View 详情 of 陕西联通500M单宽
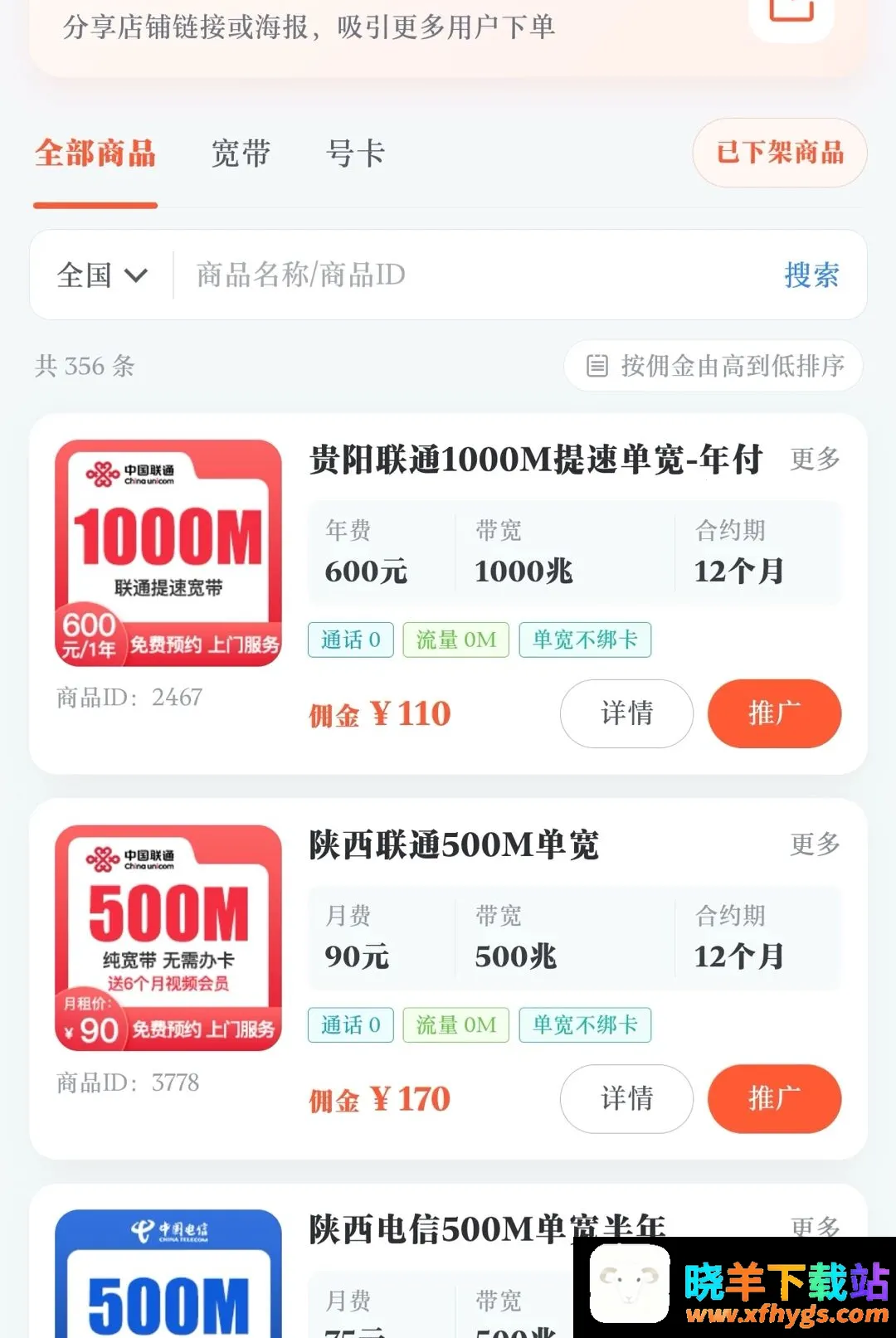The width and height of the screenshot is (896, 1338). point(626,1099)
